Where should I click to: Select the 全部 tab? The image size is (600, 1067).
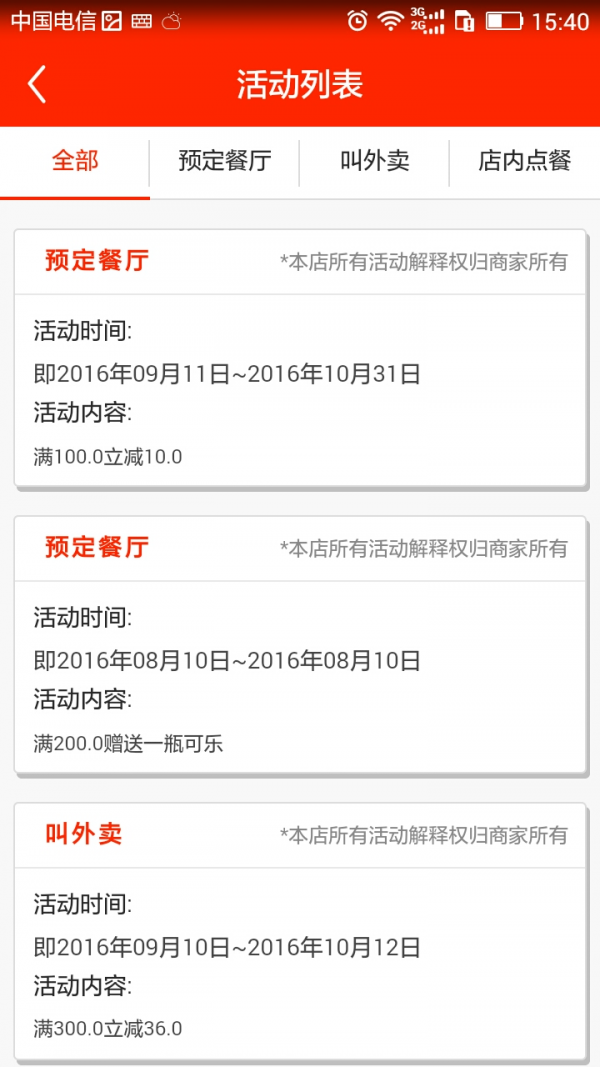pos(75,161)
